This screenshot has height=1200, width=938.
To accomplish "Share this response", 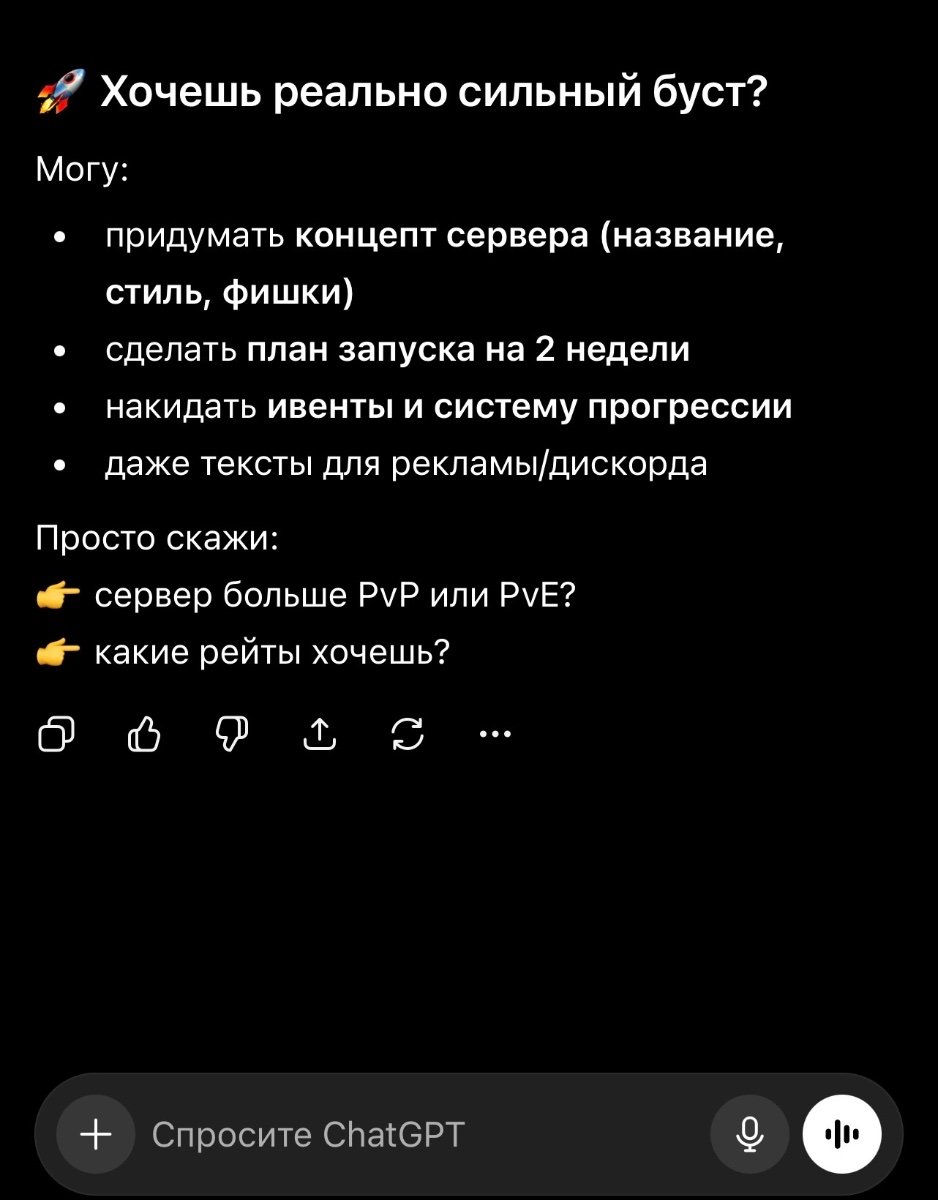I will point(319,735).
